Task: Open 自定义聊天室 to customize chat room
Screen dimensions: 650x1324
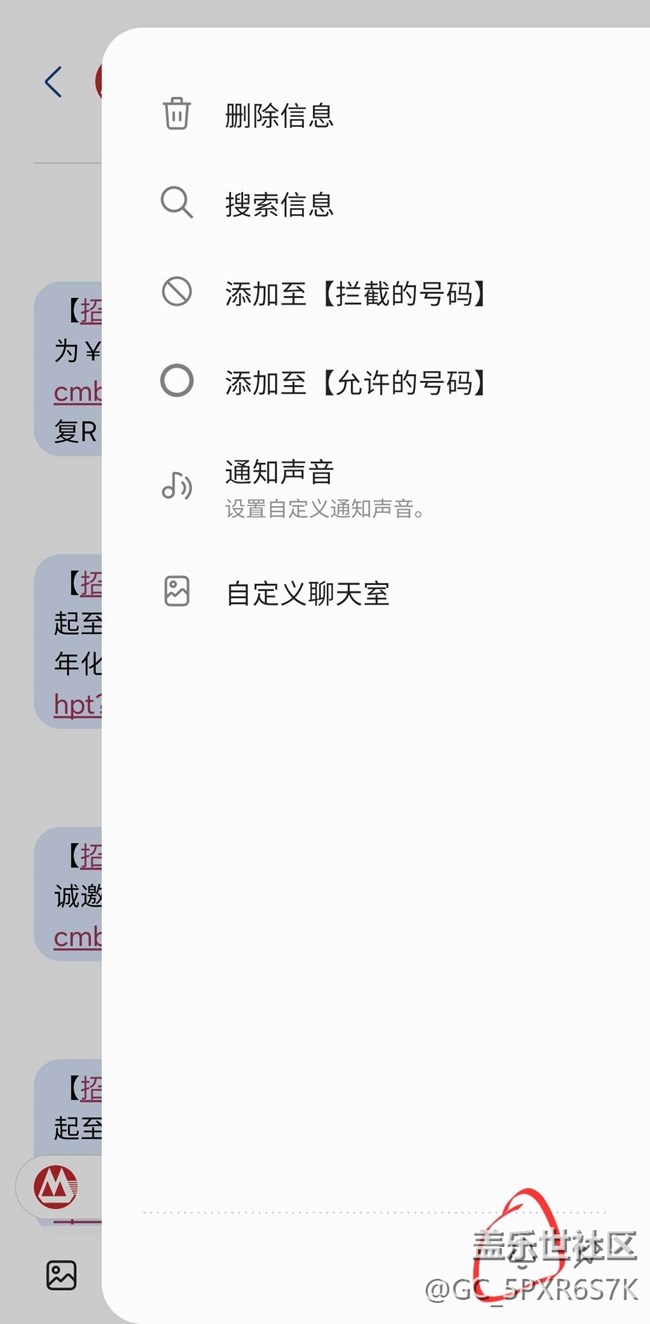Action: click(x=307, y=593)
